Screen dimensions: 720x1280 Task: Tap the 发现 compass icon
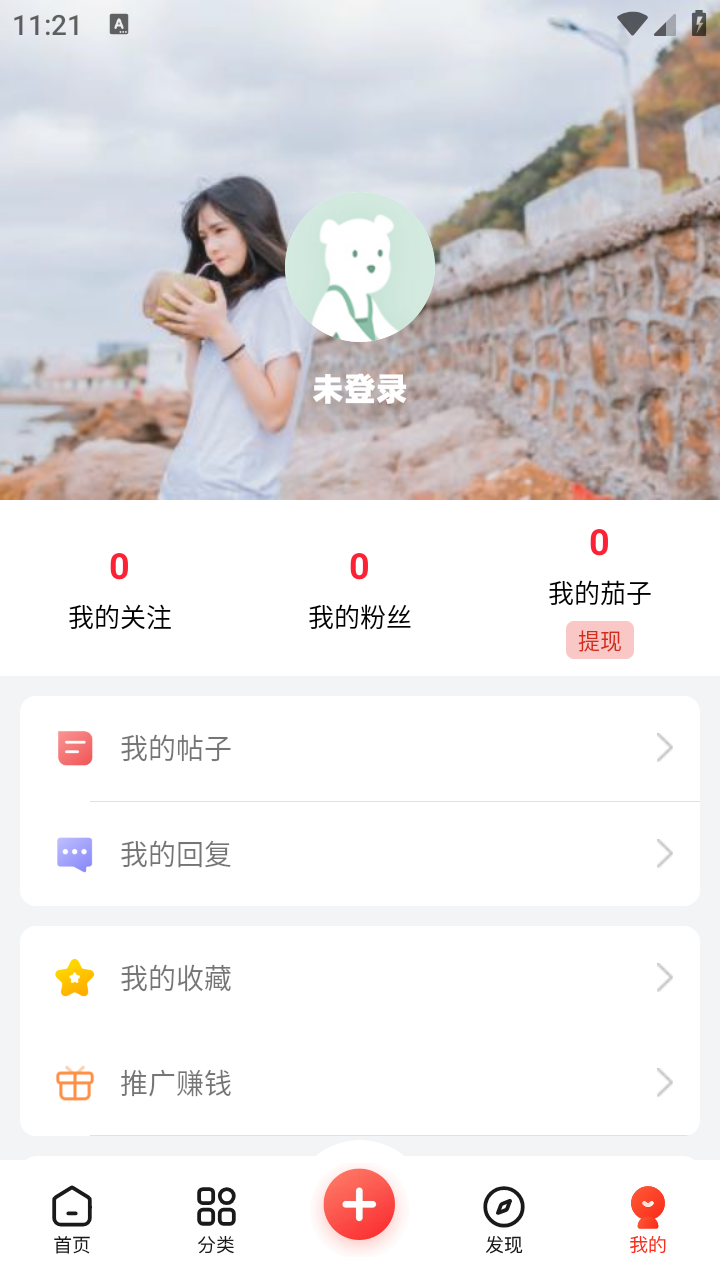(x=503, y=1203)
